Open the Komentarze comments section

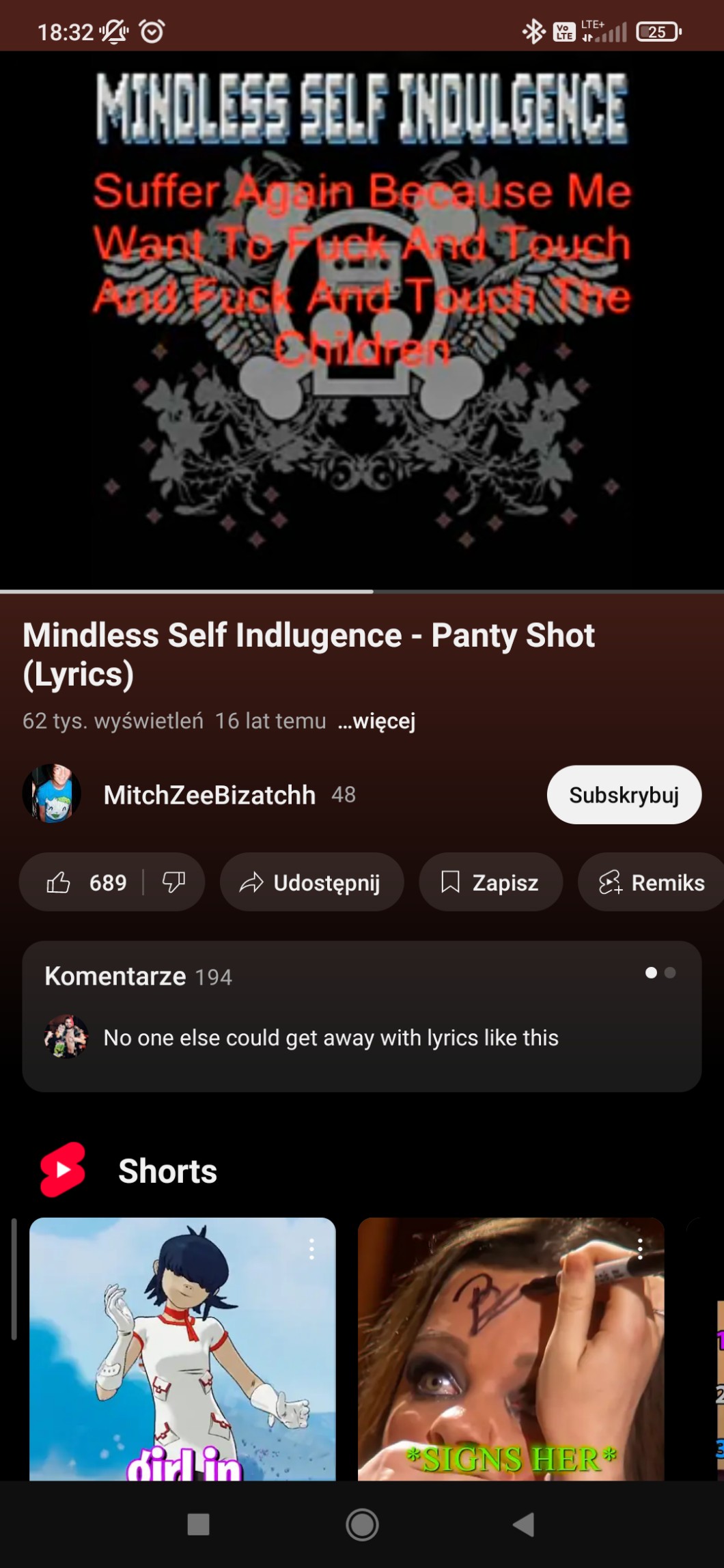tap(361, 1016)
